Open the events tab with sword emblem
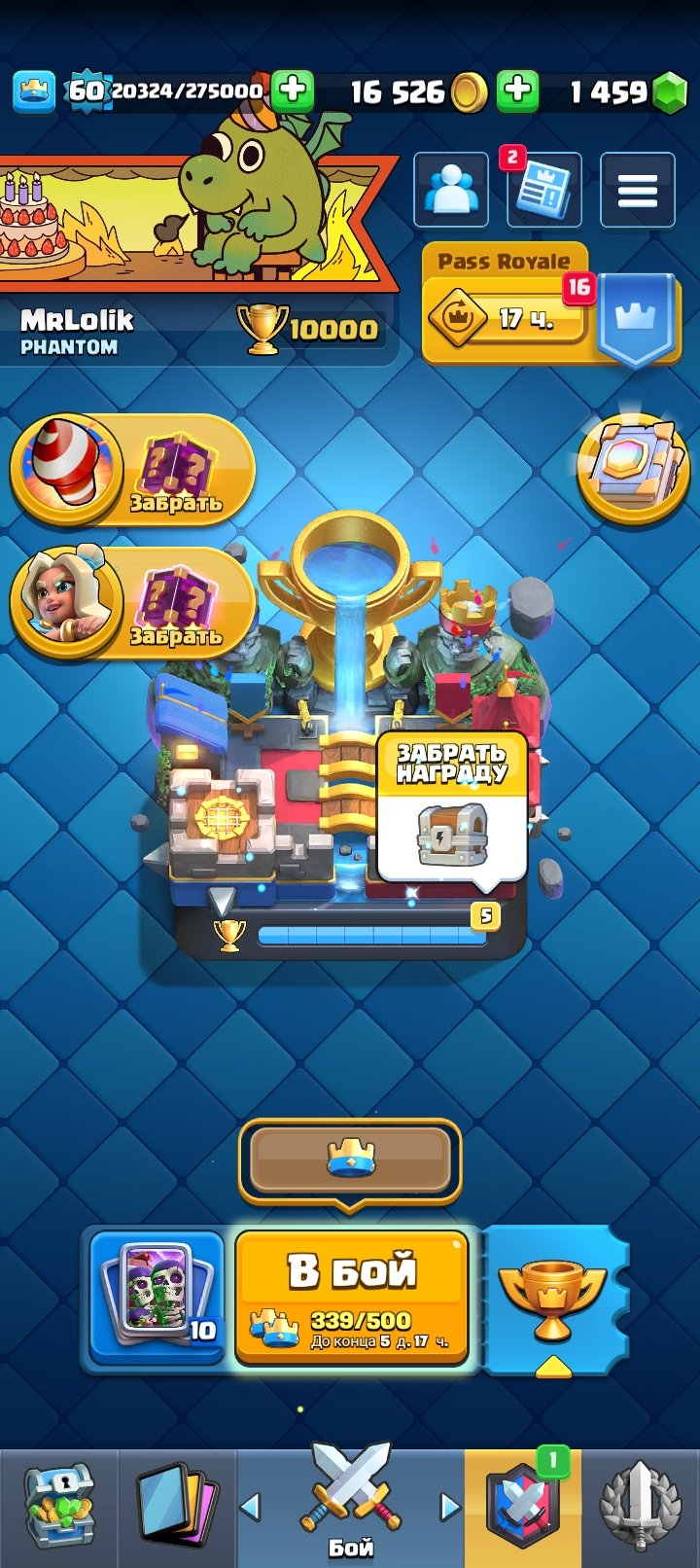700x1568 pixels. click(641, 1508)
